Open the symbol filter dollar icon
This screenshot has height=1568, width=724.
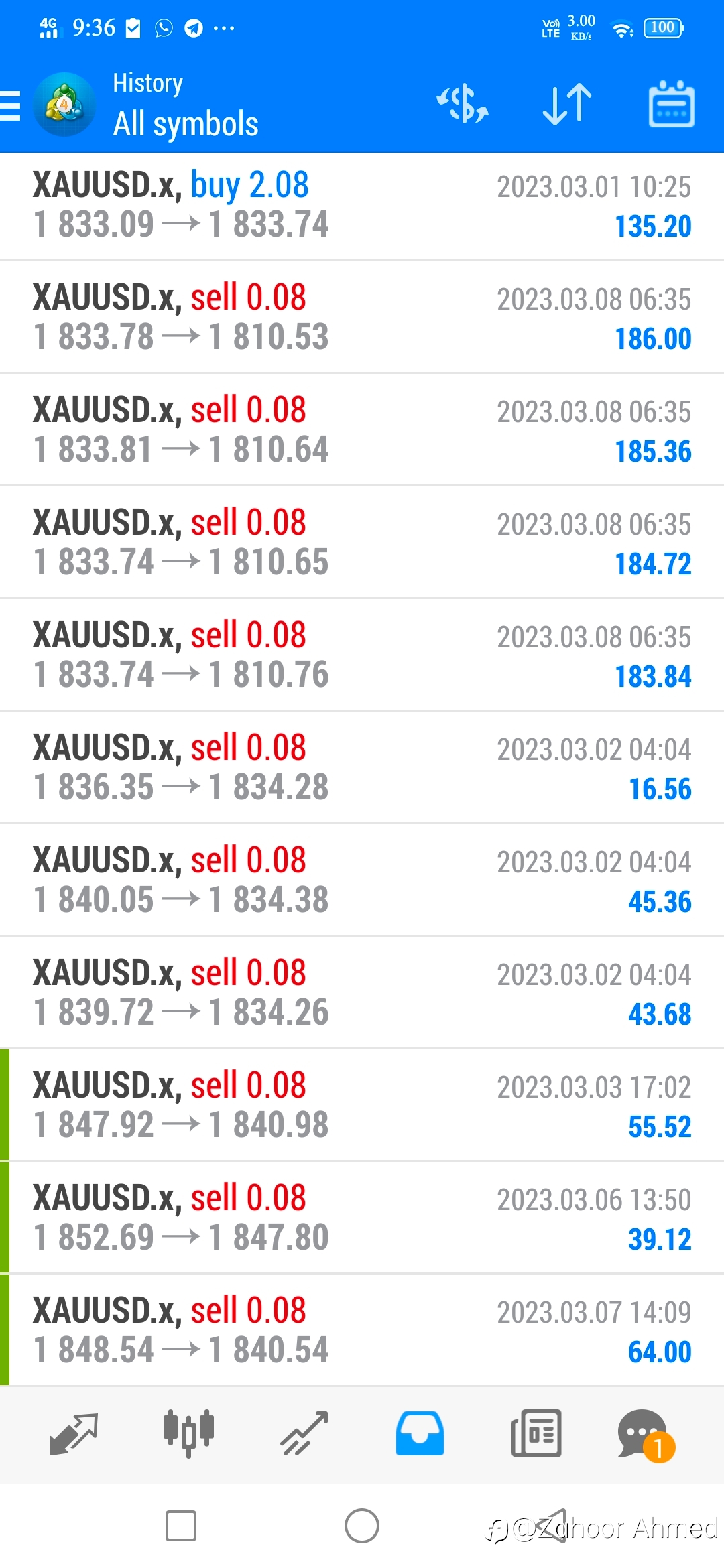tap(463, 104)
